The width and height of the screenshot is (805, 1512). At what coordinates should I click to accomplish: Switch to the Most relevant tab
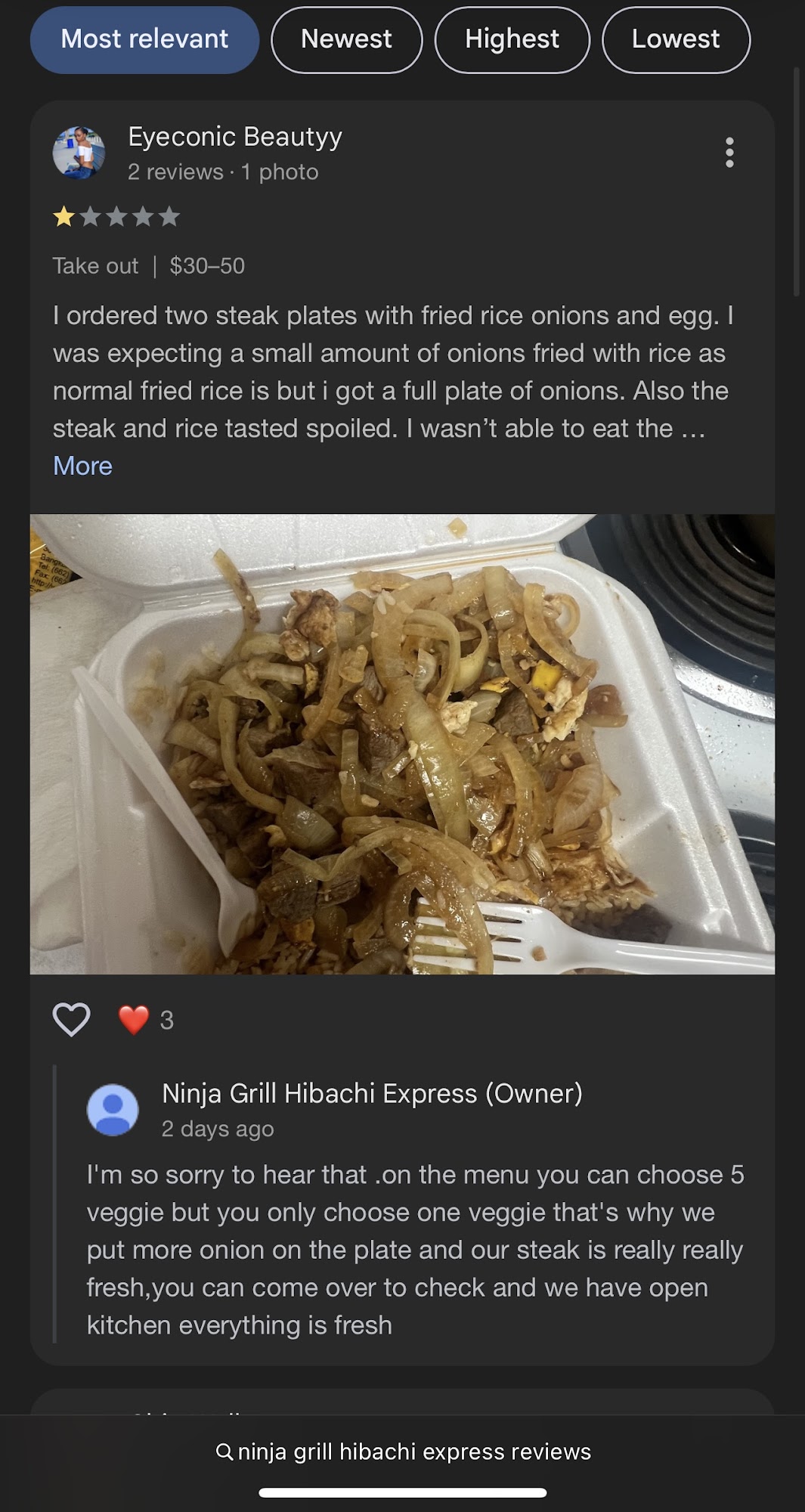[x=144, y=39]
